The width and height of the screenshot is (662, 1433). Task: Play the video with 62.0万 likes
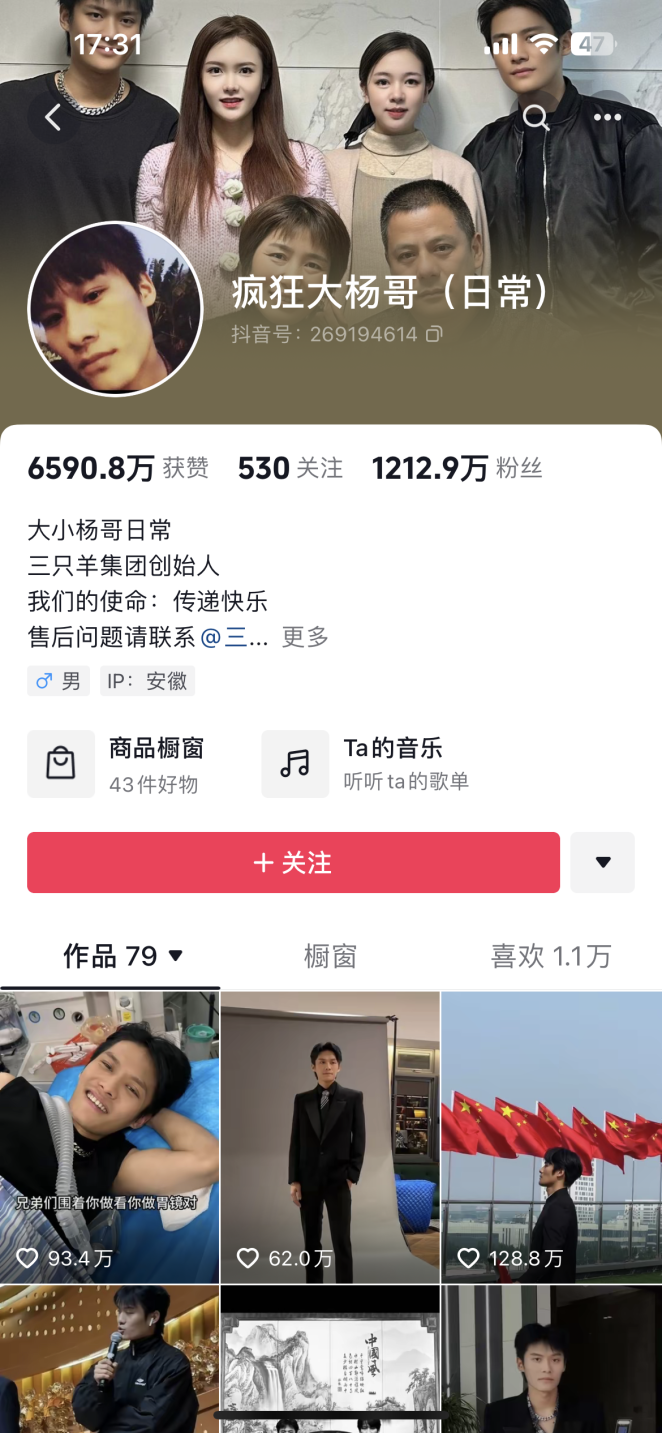coord(330,1137)
